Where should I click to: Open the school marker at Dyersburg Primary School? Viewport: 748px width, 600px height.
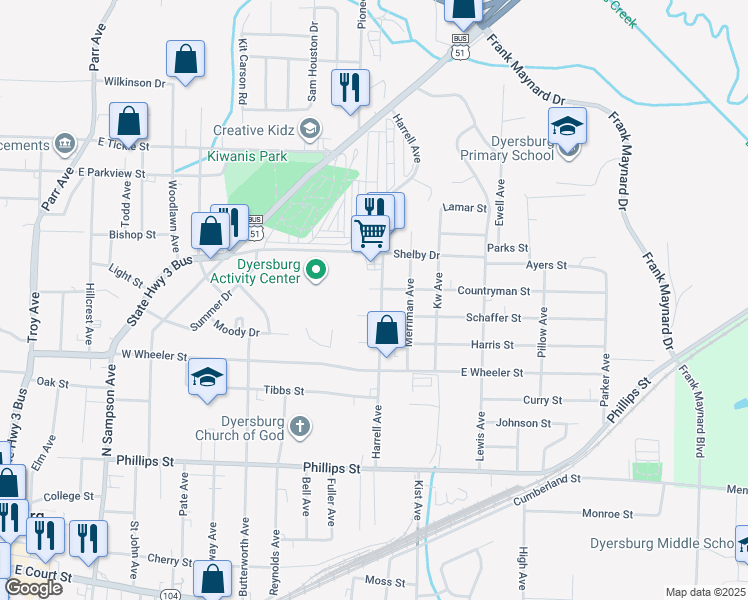point(567,127)
